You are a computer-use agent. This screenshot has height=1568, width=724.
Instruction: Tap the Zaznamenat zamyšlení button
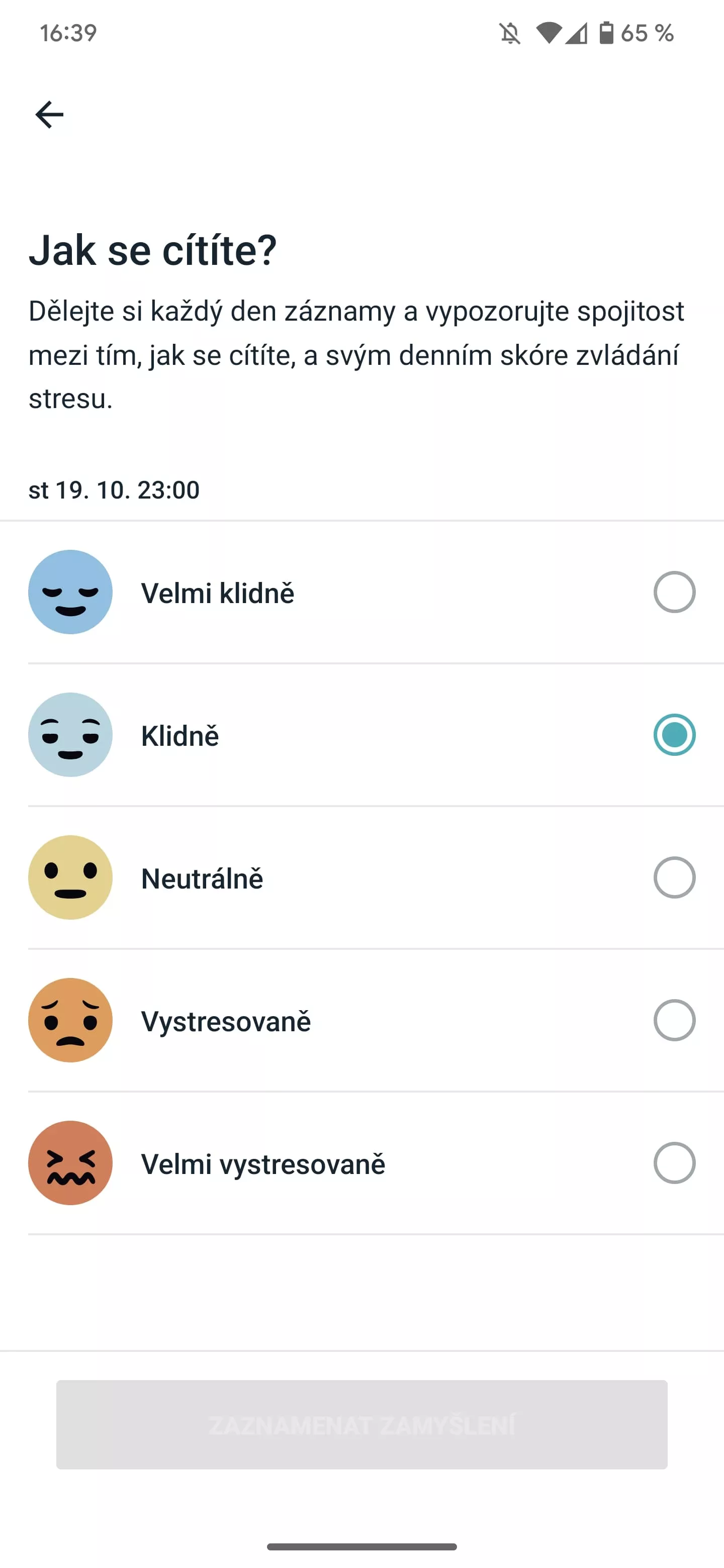361,1425
